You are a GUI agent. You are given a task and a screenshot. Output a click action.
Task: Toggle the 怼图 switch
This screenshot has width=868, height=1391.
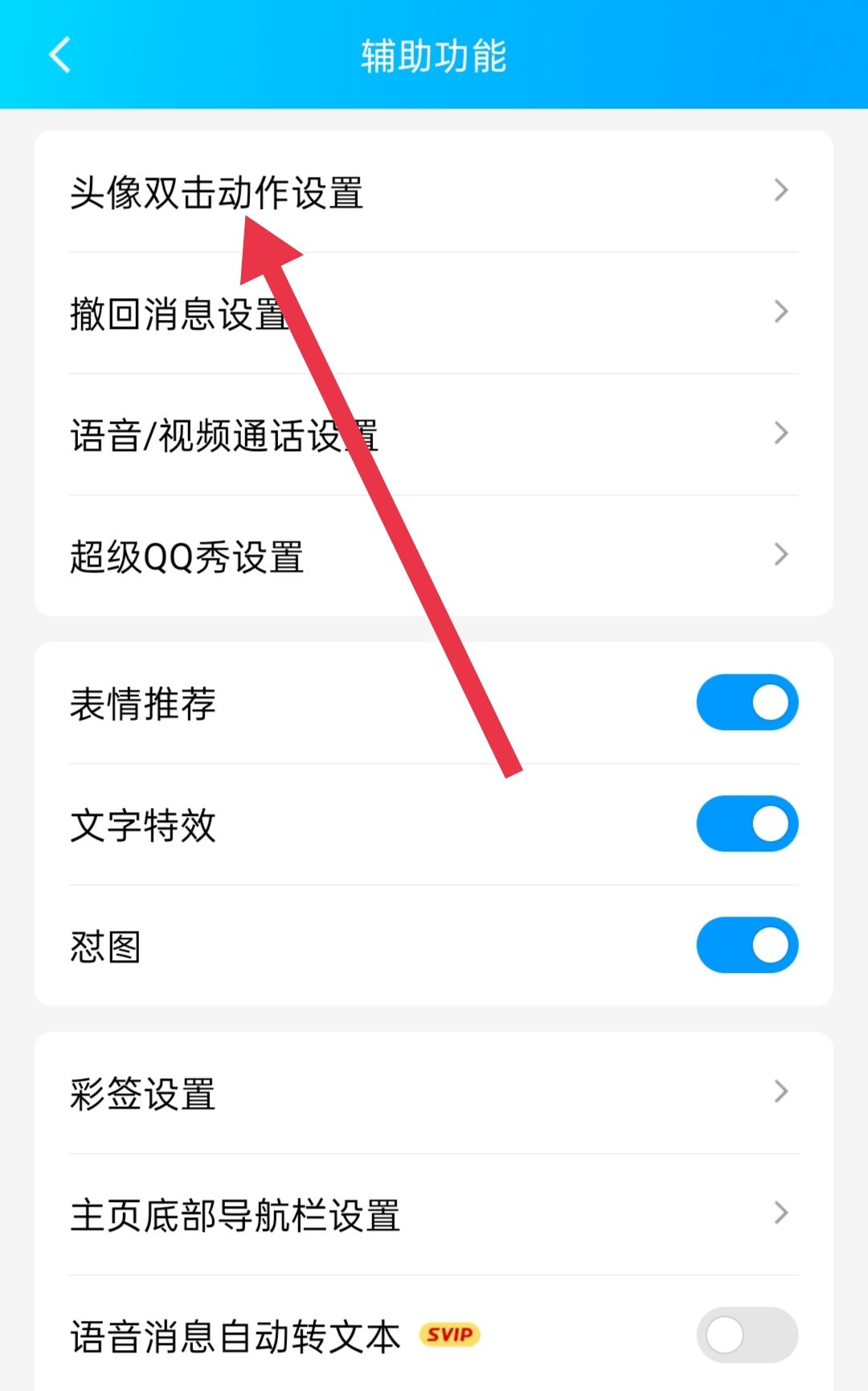coord(747,946)
